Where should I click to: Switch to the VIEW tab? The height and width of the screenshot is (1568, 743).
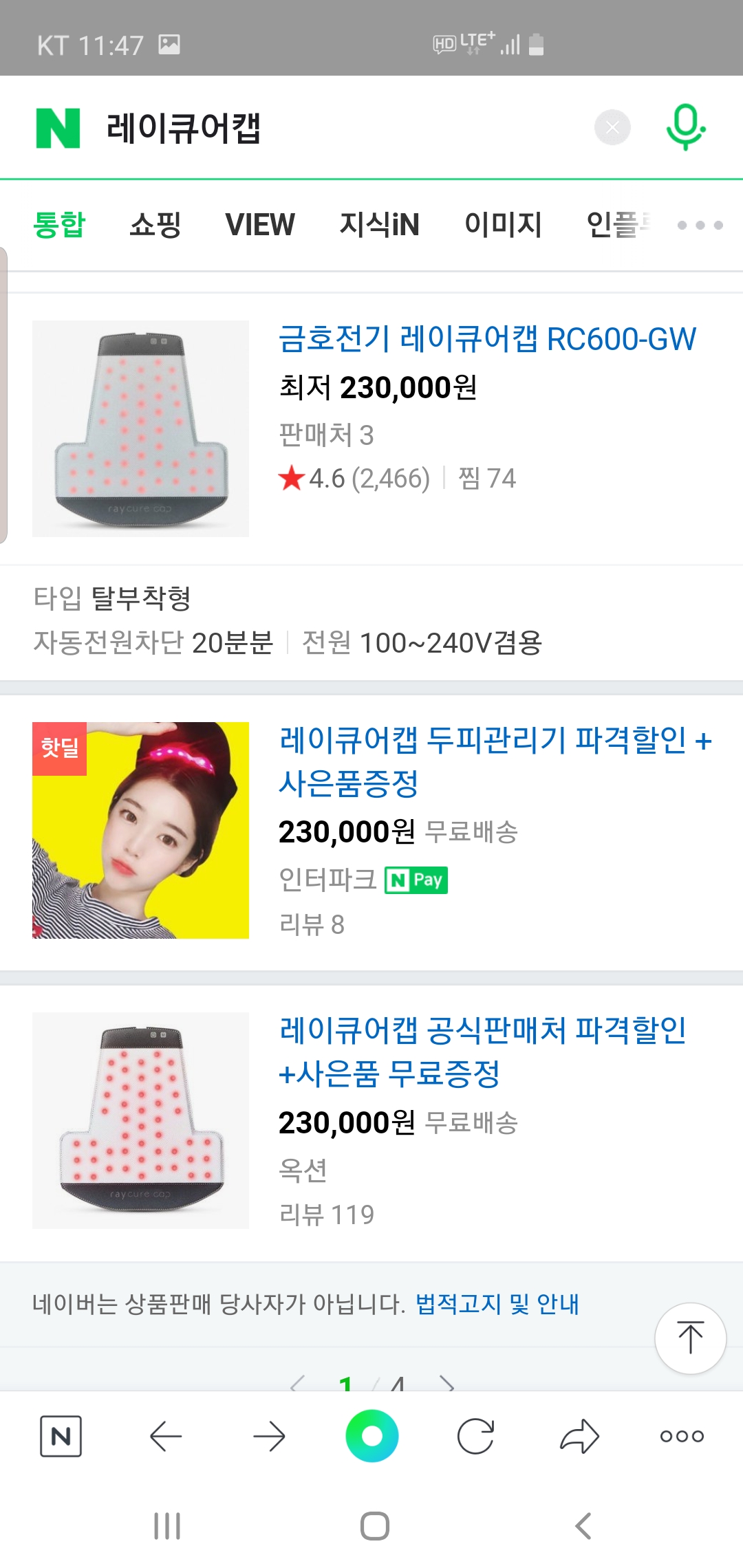pyautogui.click(x=260, y=224)
